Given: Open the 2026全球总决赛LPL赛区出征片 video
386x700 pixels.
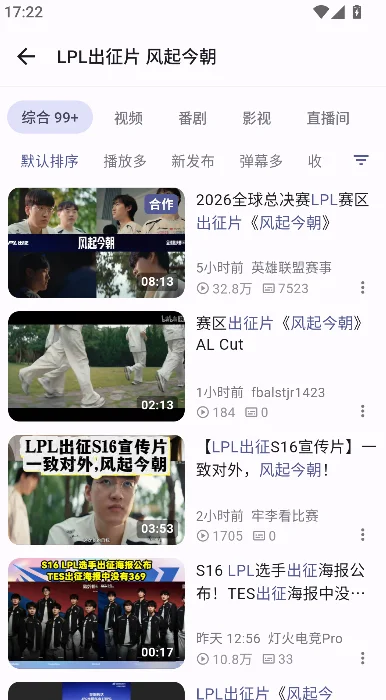Looking at the screenshot, I should point(193,243).
